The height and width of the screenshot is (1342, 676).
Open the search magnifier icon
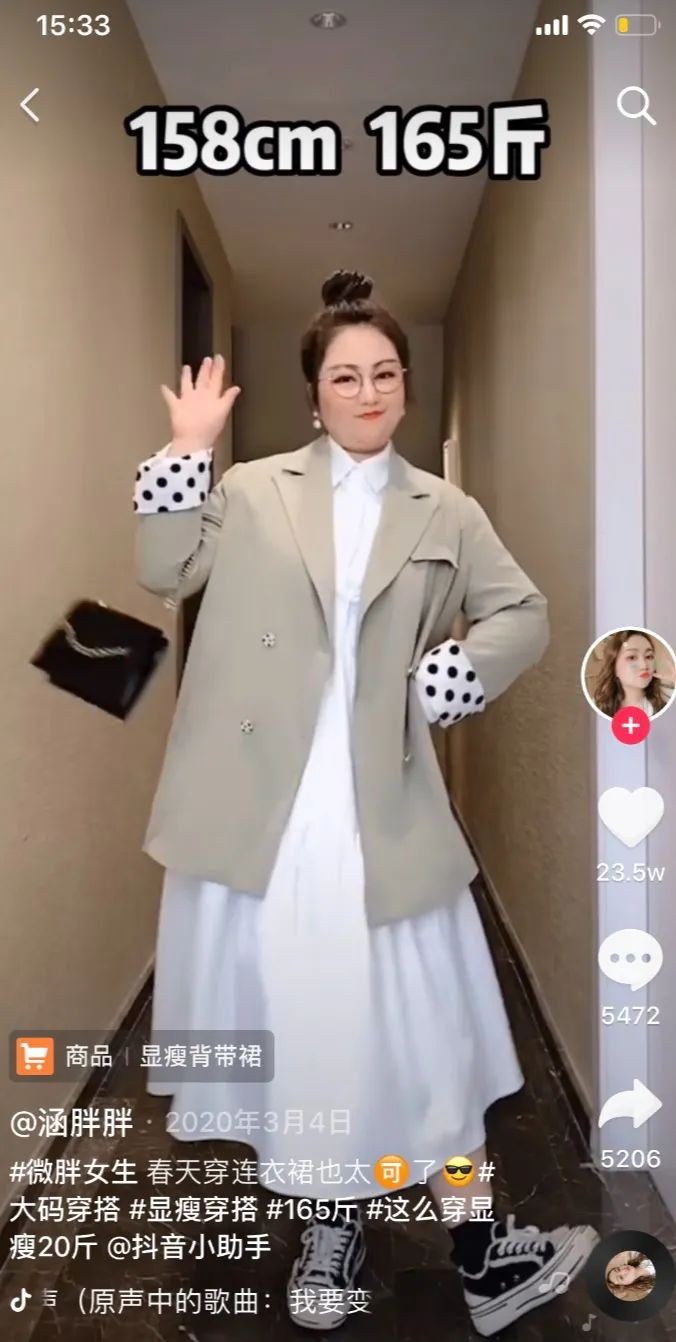click(x=636, y=104)
